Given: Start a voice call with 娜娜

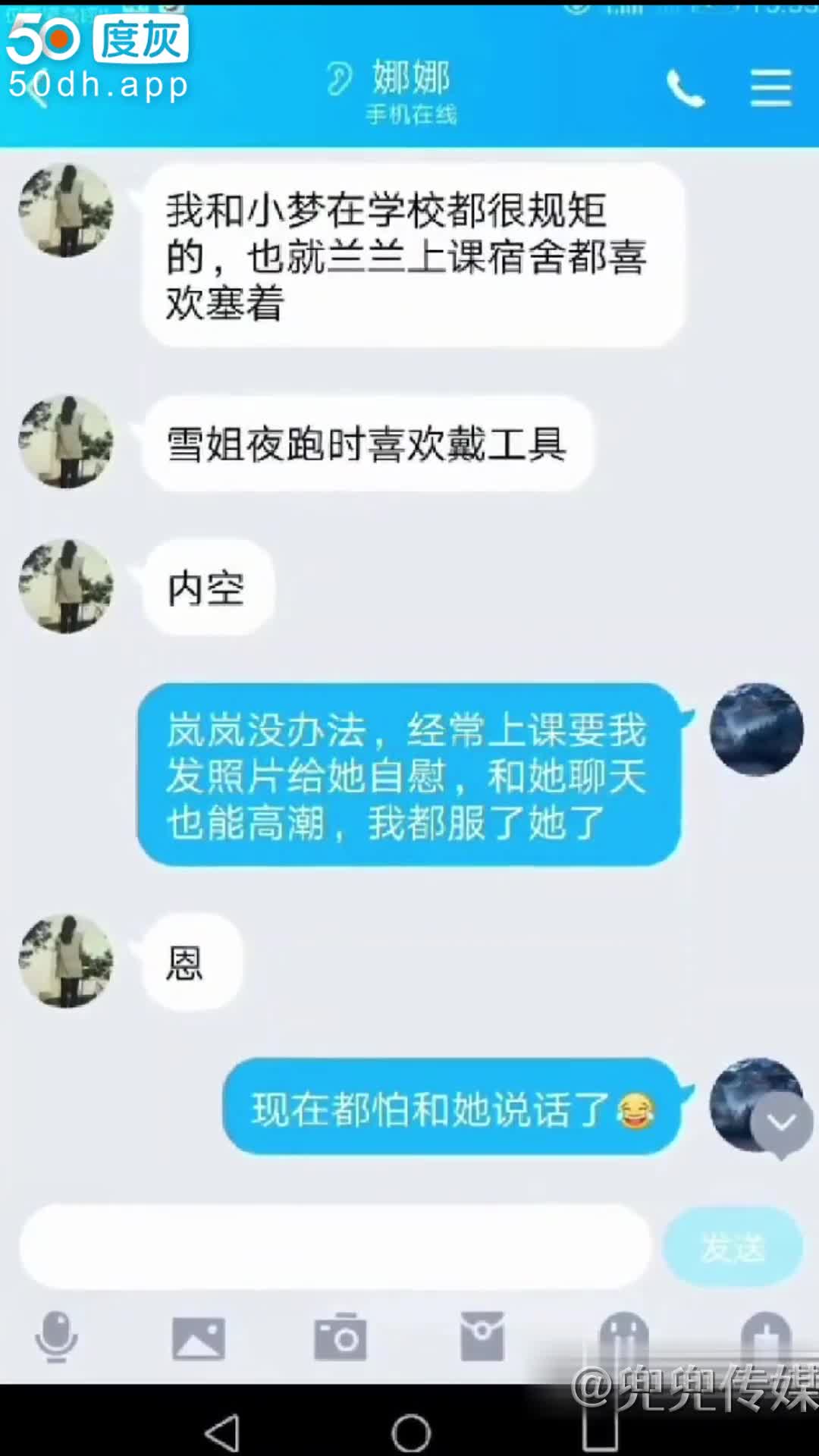Looking at the screenshot, I should coord(686,89).
